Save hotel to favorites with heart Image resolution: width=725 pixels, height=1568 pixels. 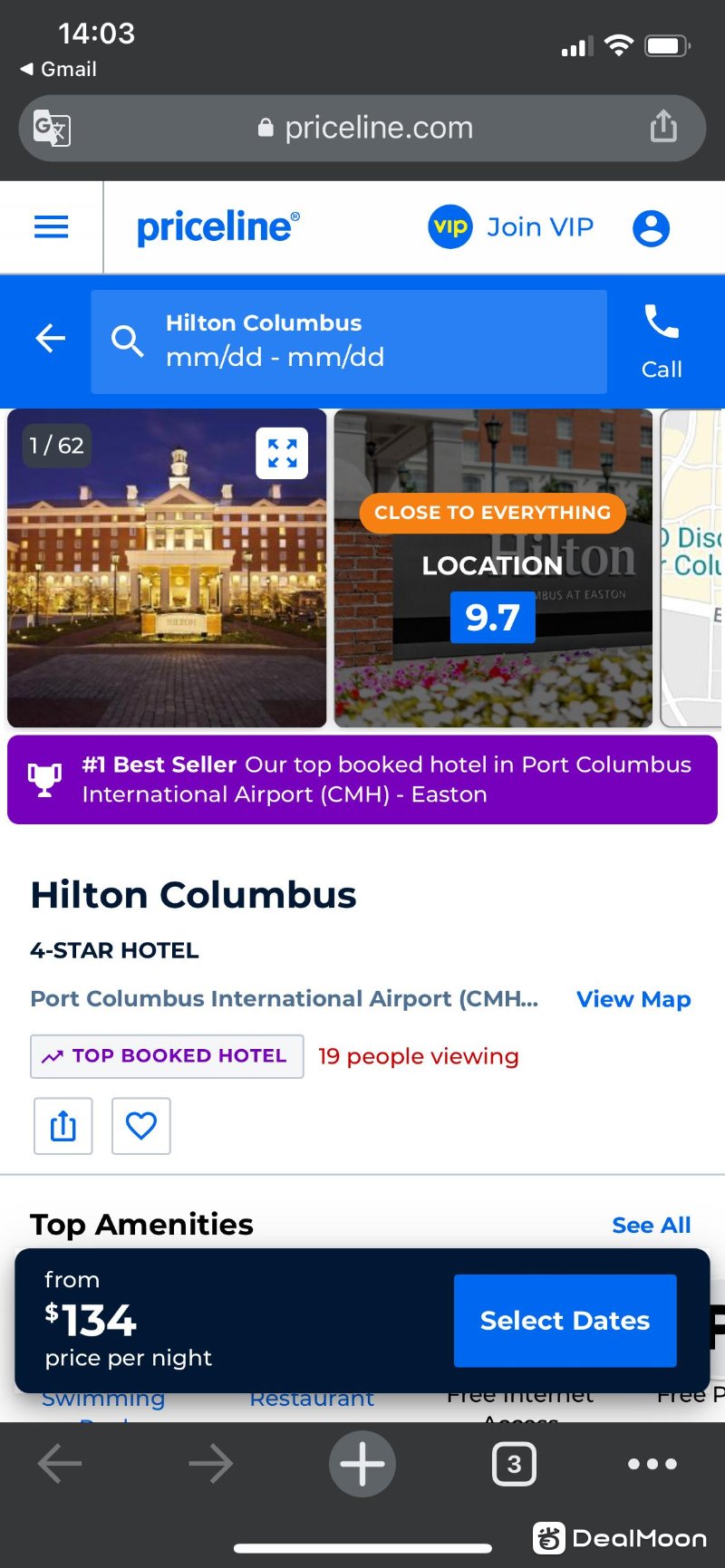140,1126
